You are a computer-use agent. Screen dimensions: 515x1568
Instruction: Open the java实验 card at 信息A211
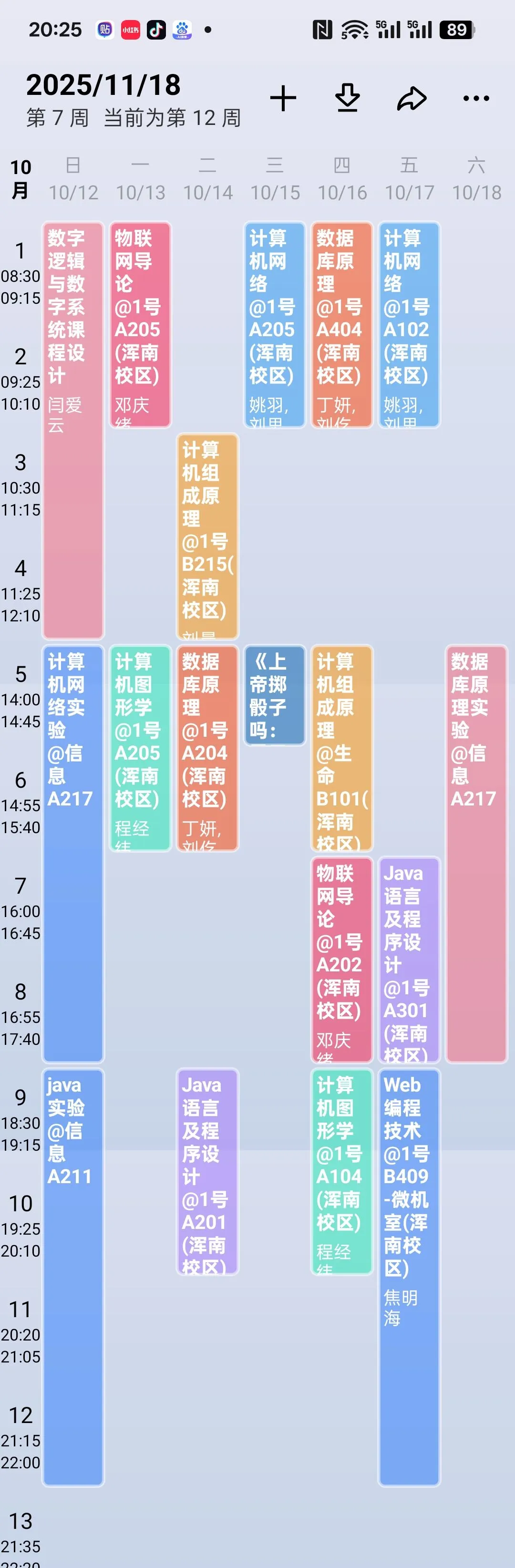point(73,1277)
